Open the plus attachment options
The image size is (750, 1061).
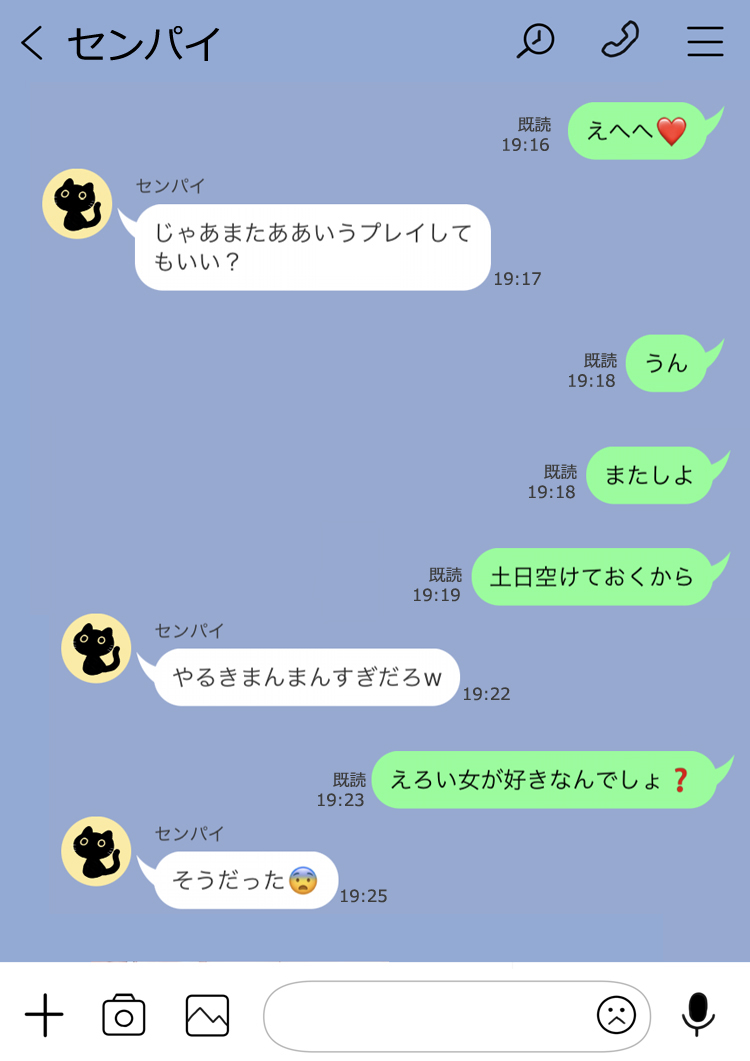pyautogui.click(x=44, y=1016)
